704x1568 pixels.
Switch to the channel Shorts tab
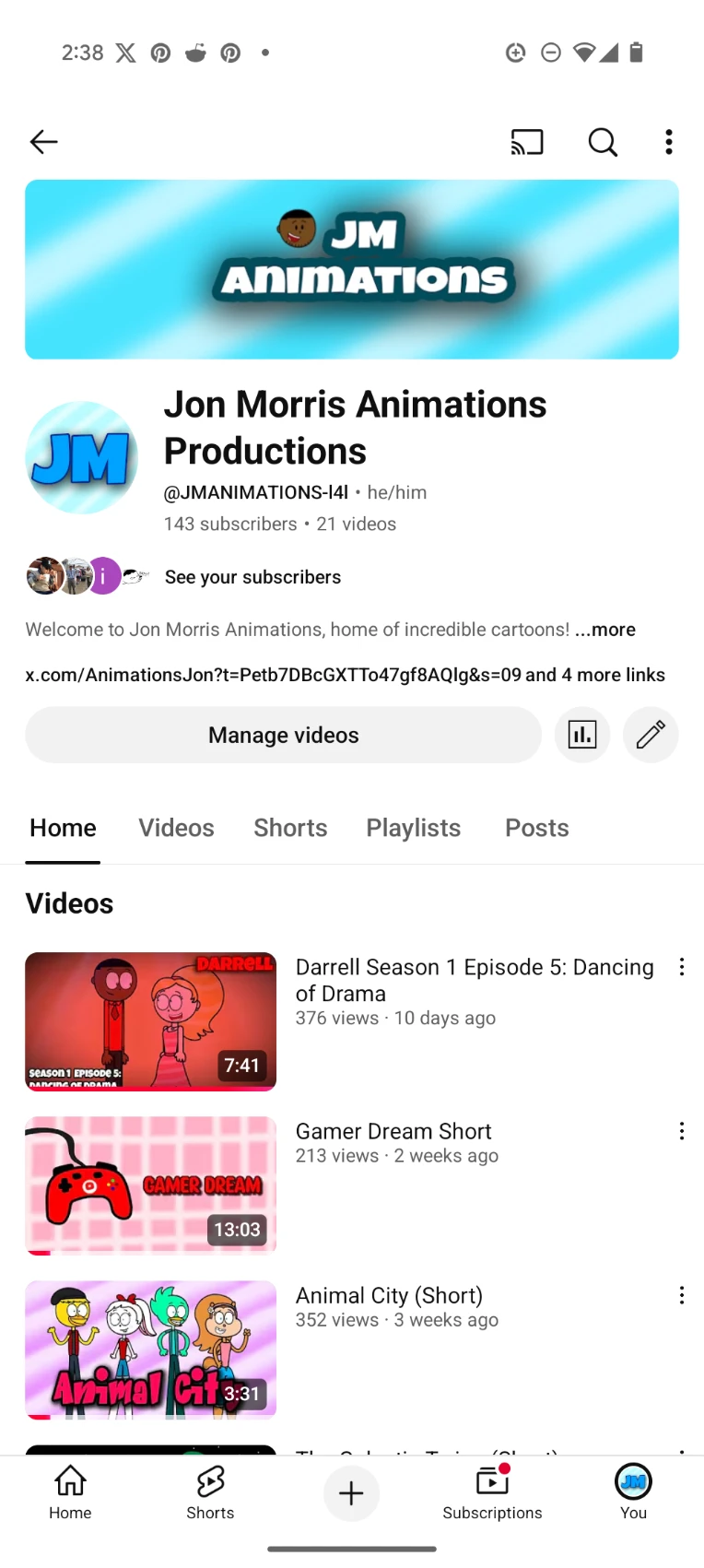point(290,828)
